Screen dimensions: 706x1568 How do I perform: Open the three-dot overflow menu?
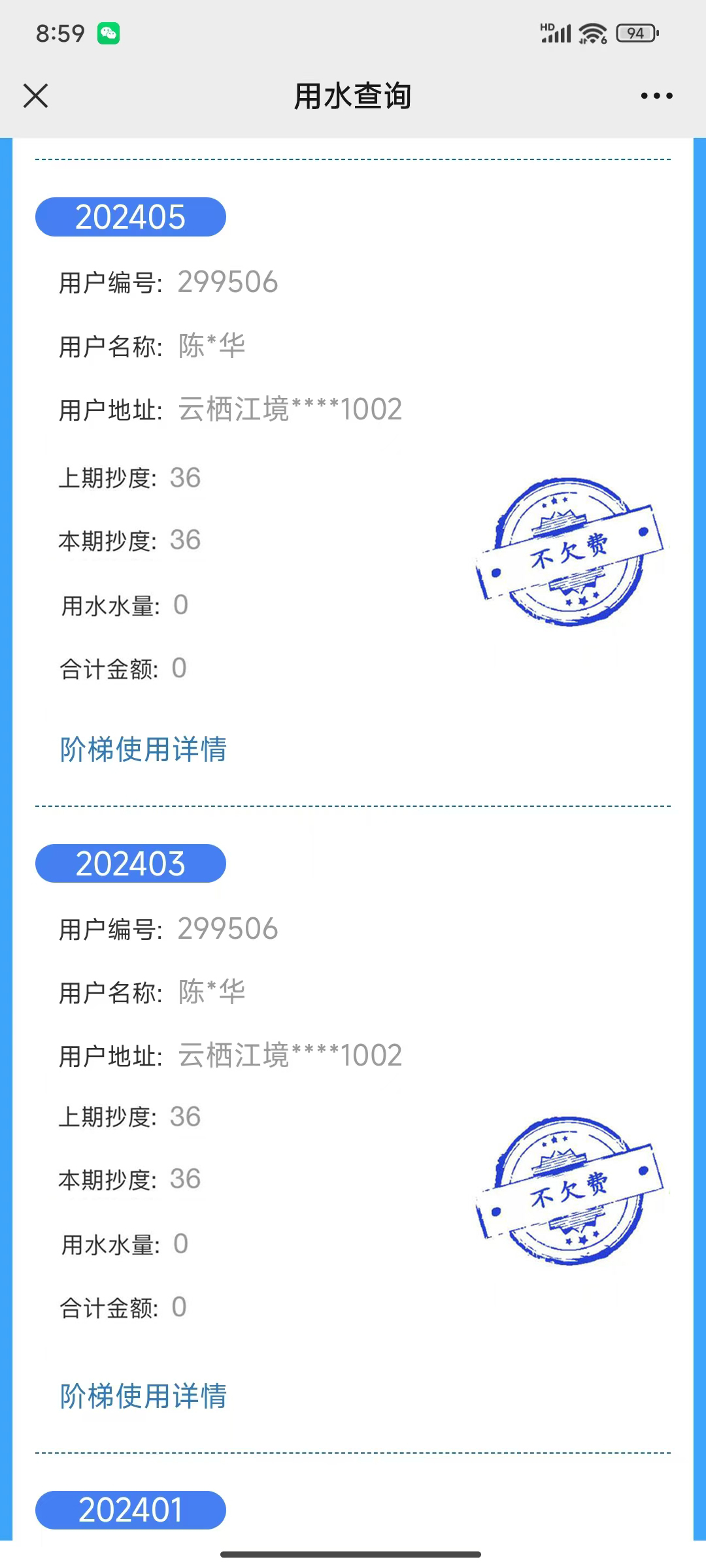tap(656, 96)
